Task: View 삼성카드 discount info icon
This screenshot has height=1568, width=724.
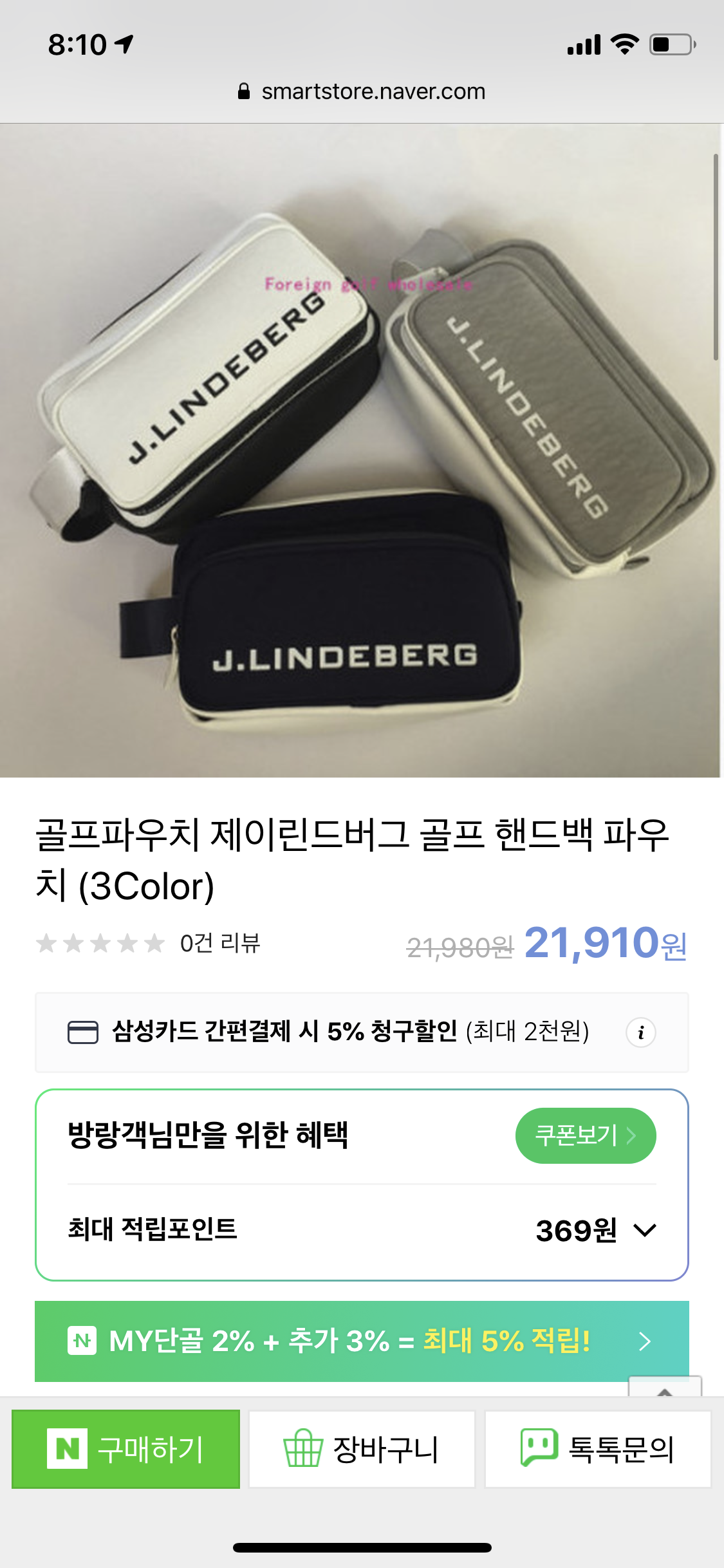Action: pos(640,1032)
